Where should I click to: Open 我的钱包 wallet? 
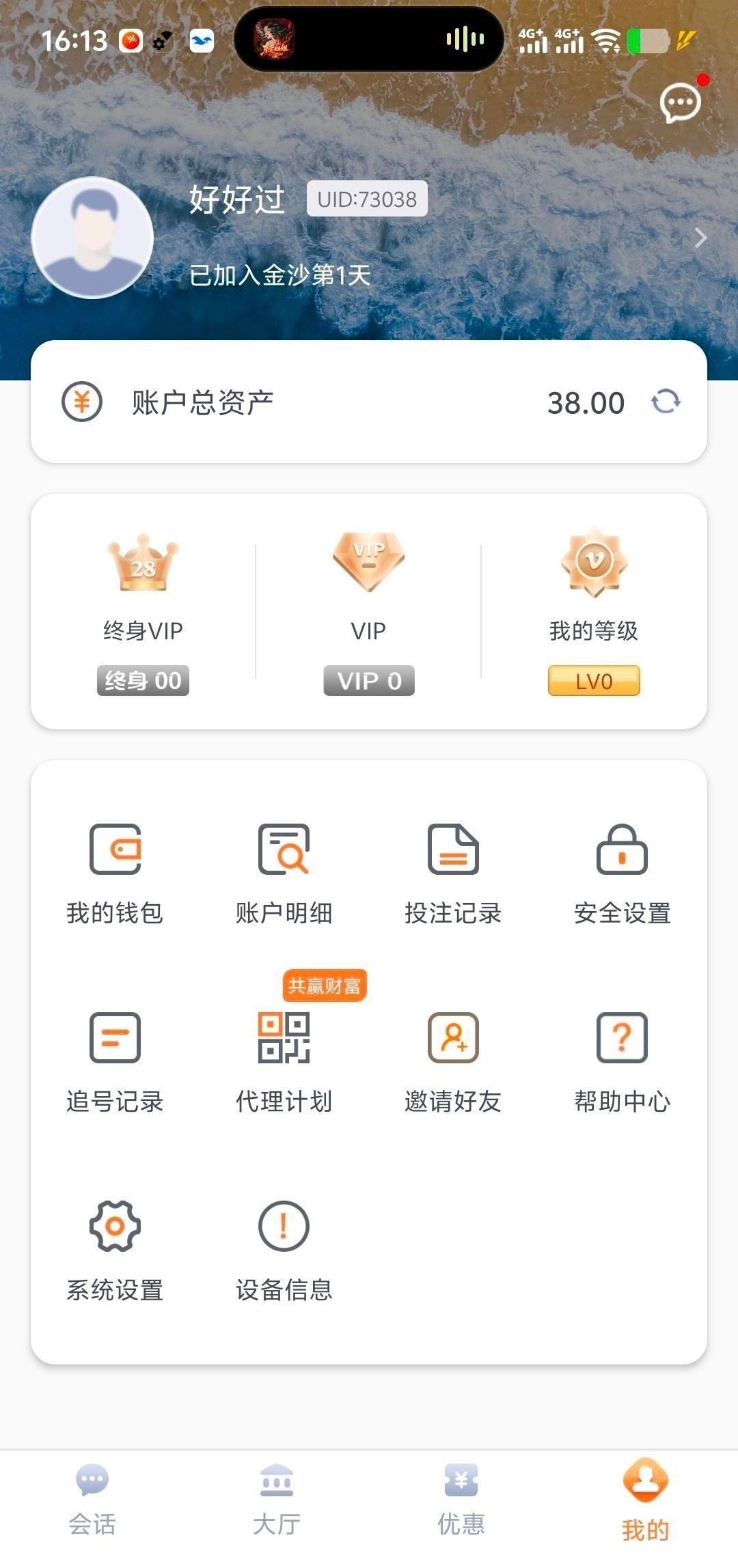point(115,874)
